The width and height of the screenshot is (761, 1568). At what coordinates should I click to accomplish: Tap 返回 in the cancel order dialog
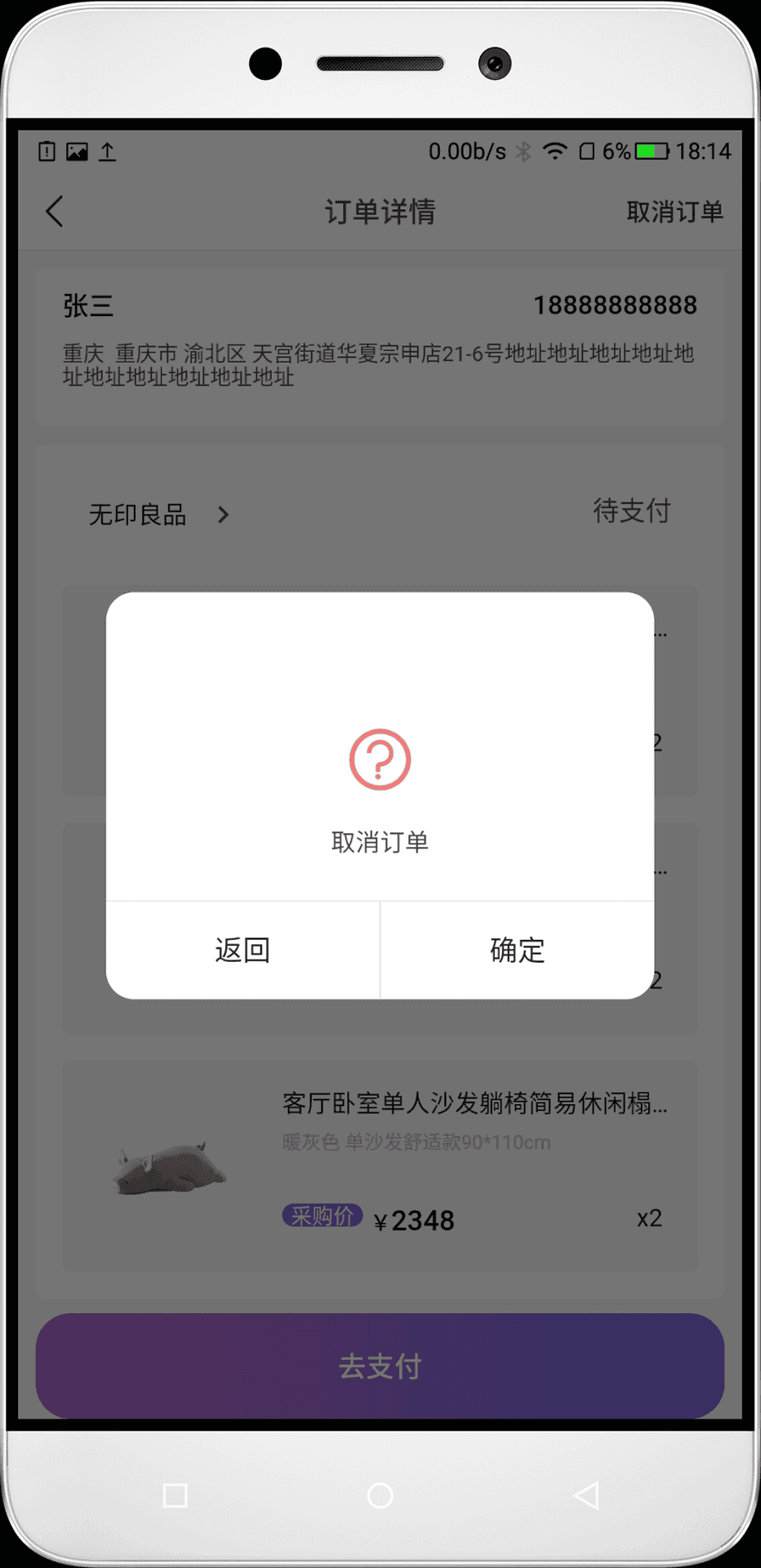click(x=243, y=950)
